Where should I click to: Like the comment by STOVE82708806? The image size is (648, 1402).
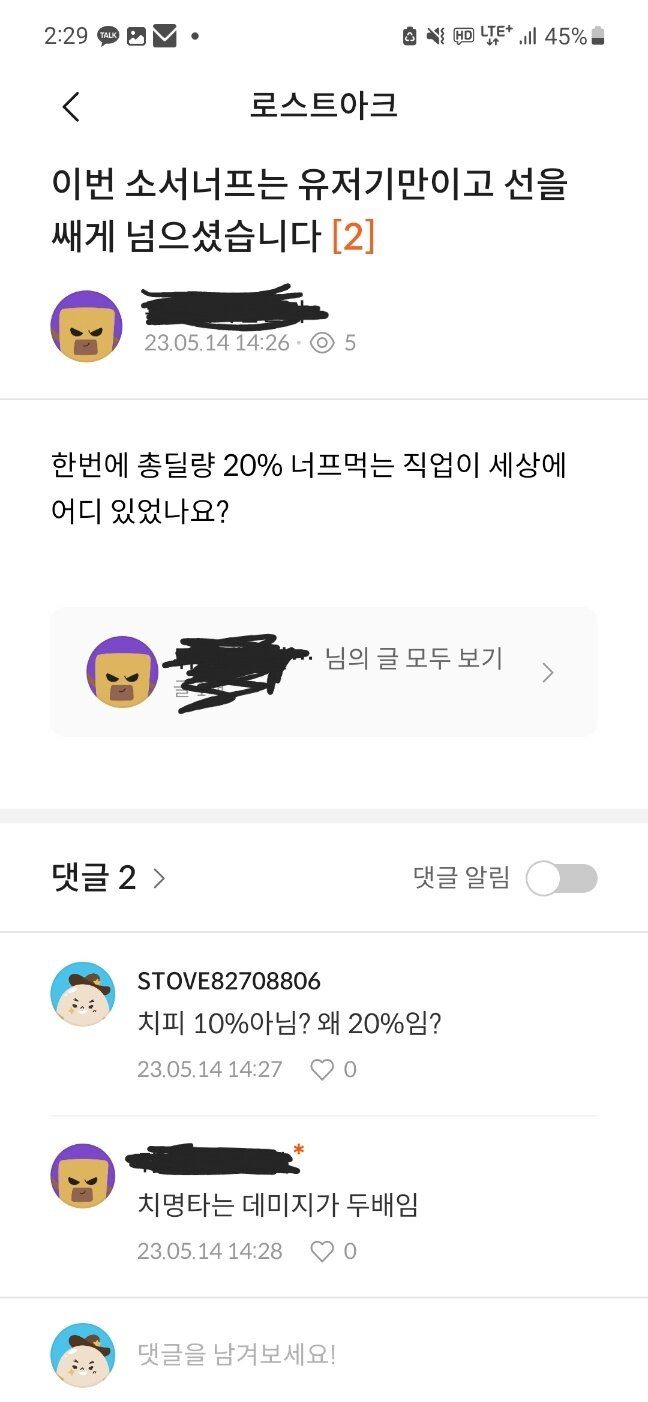coord(322,1069)
